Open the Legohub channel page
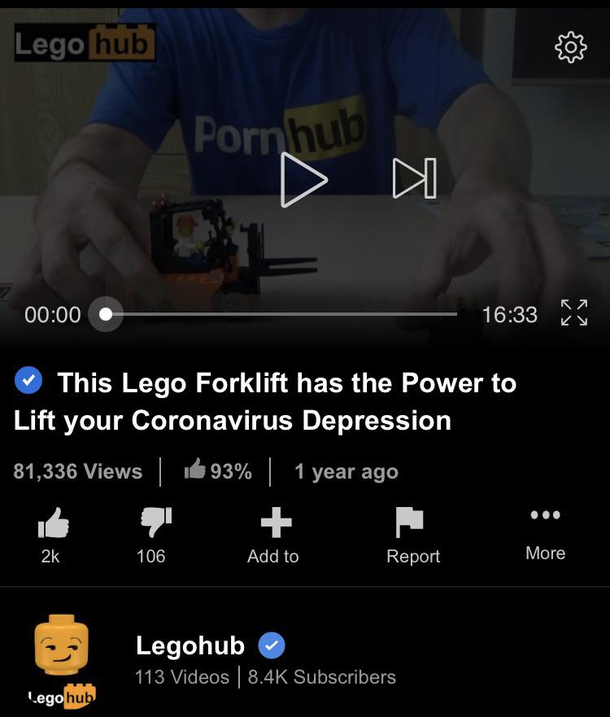This screenshot has height=717, width=610. [190, 645]
